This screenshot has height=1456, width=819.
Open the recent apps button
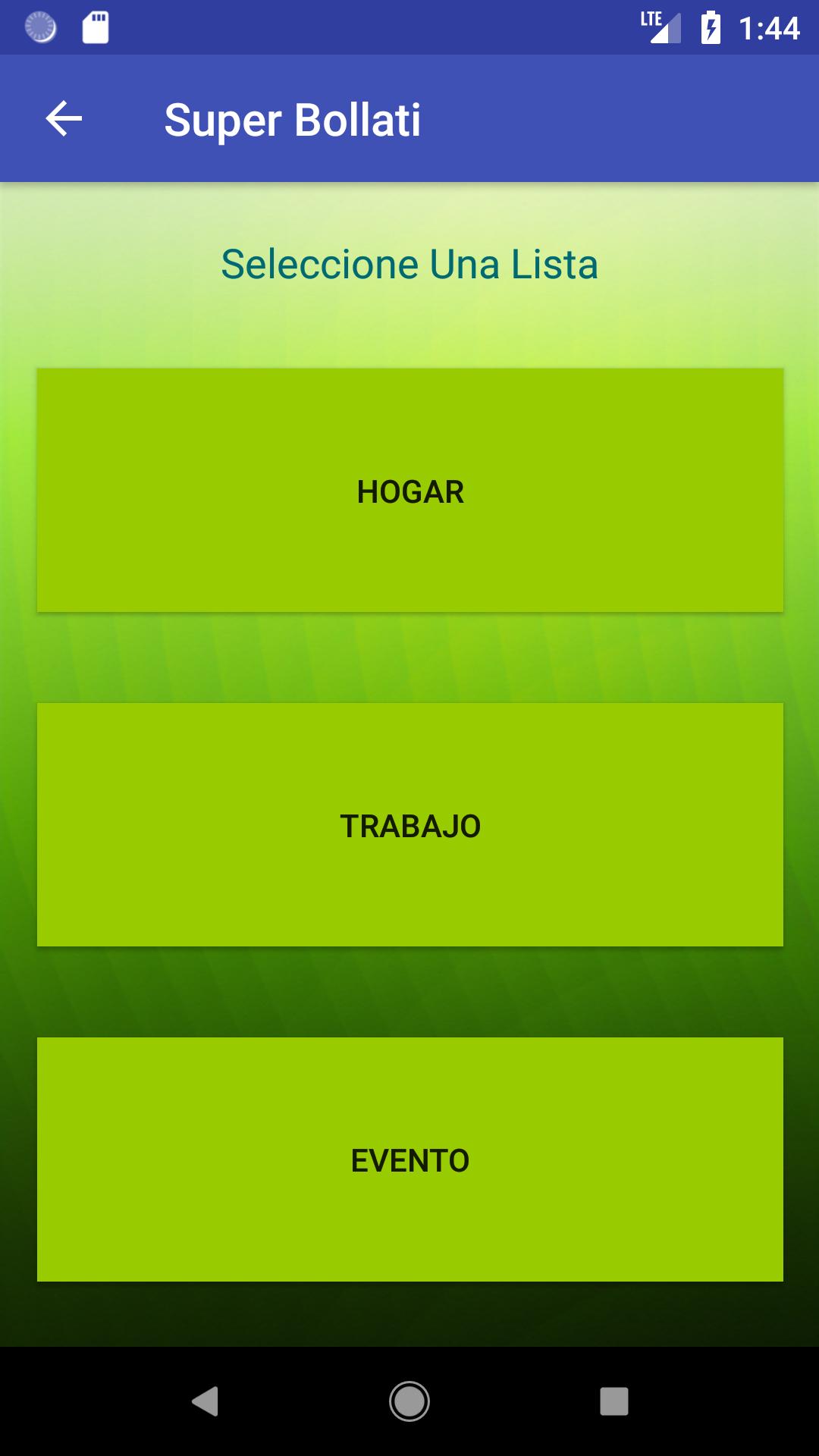[613, 1401]
